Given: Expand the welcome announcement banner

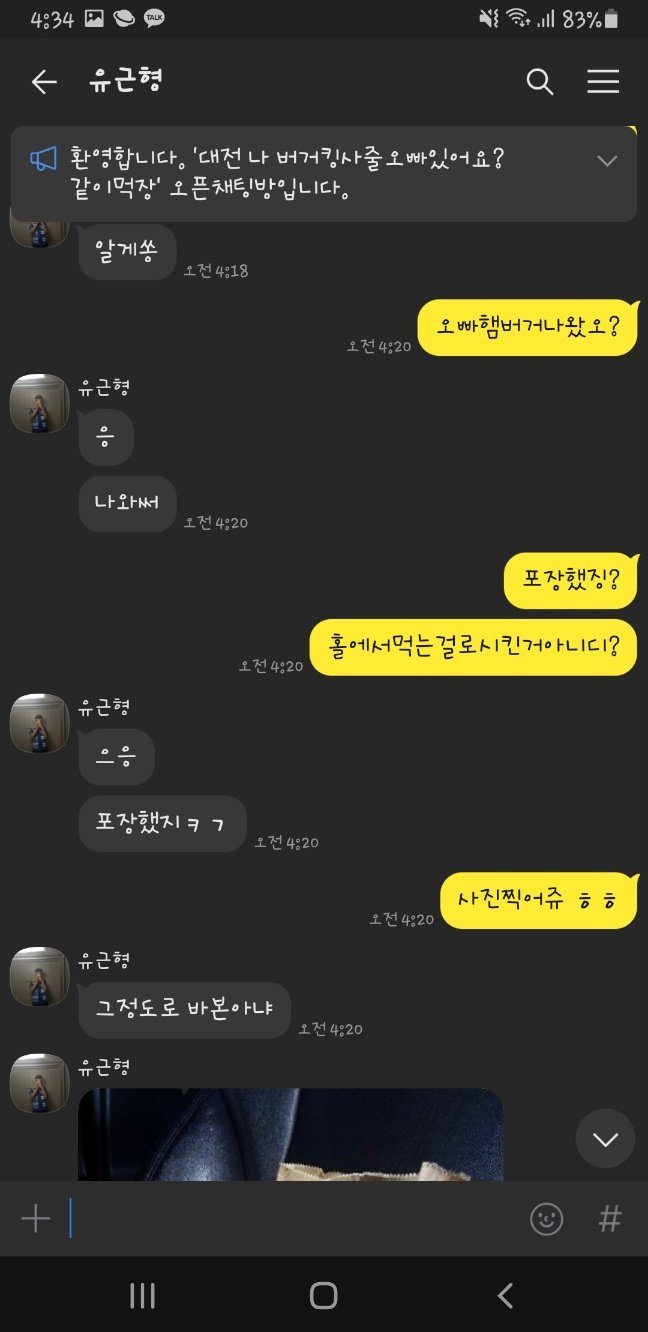Looking at the screenshot, I should [607, 161].
